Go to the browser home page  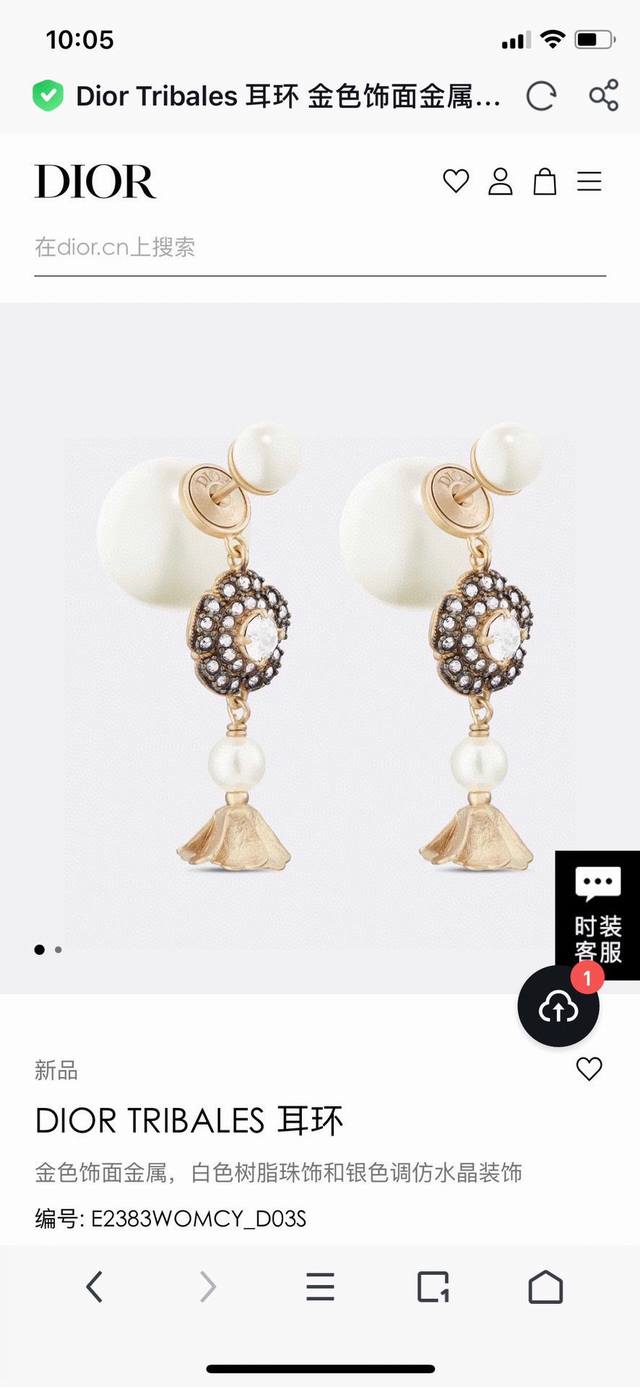pyautogui.click(x=546, y=1286)
